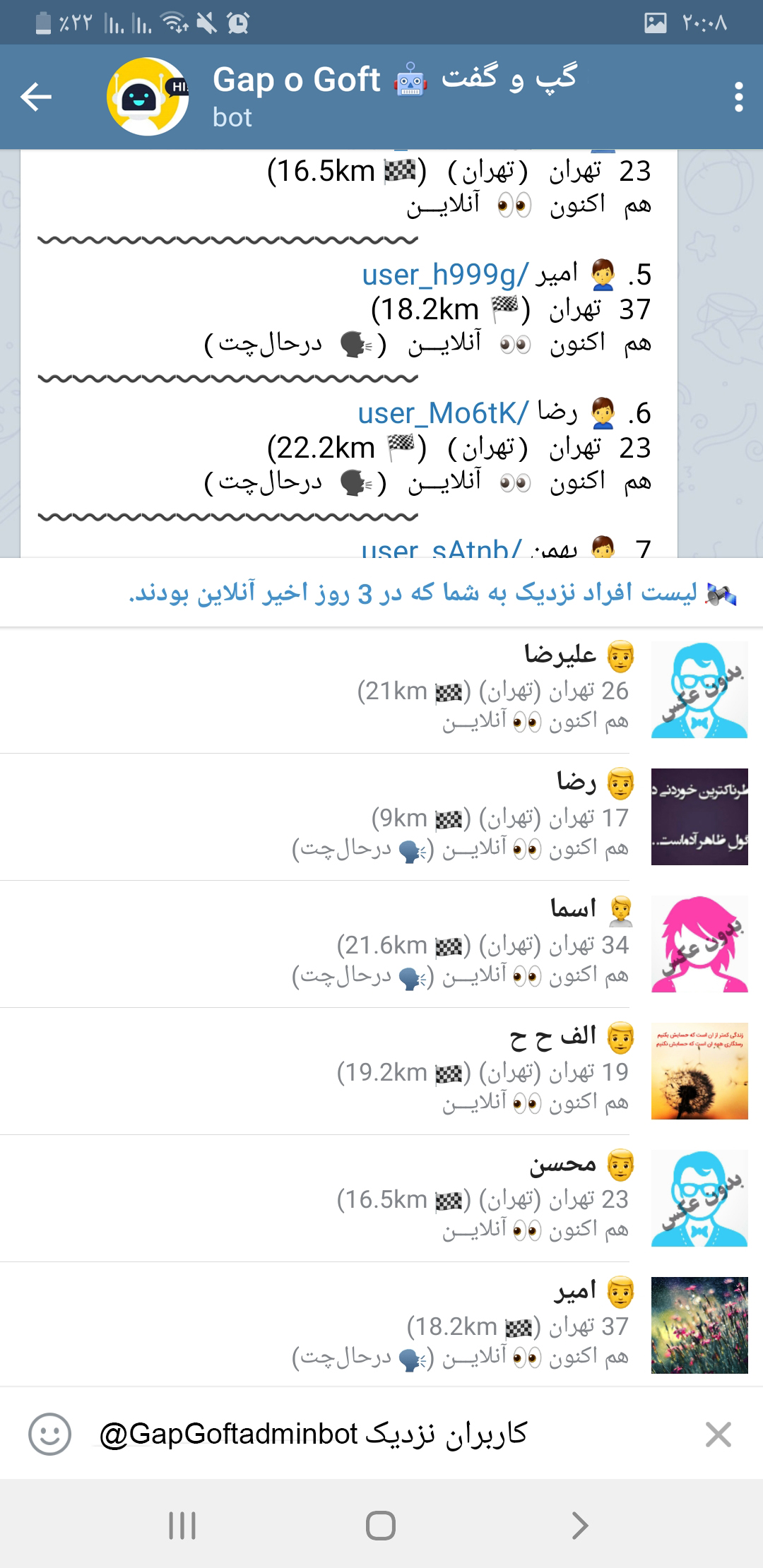This screenshot has width=763, height=1568.
Task: Clear the message input text
Action: coord(718,1435)
